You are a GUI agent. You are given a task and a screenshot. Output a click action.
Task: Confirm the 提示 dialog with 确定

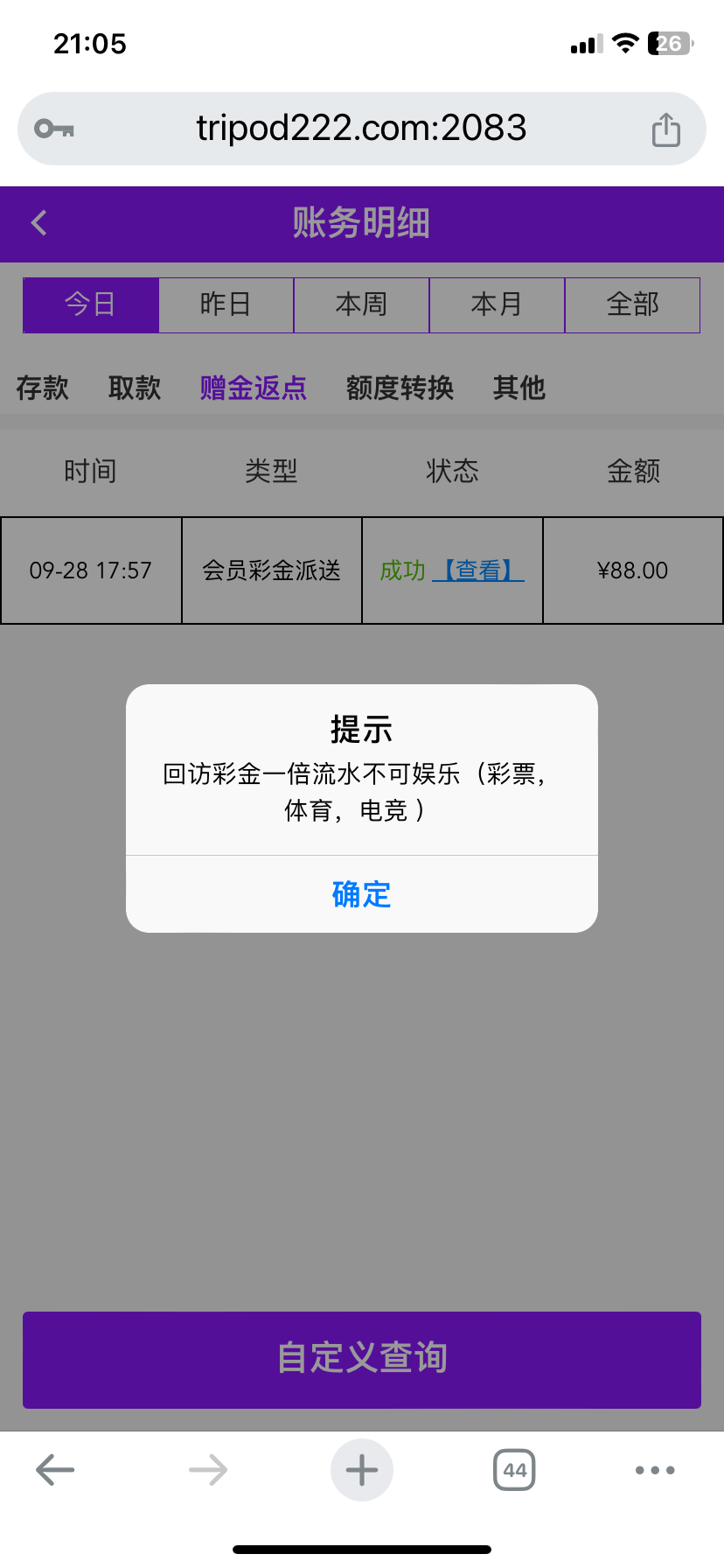[x=361, y=894]
